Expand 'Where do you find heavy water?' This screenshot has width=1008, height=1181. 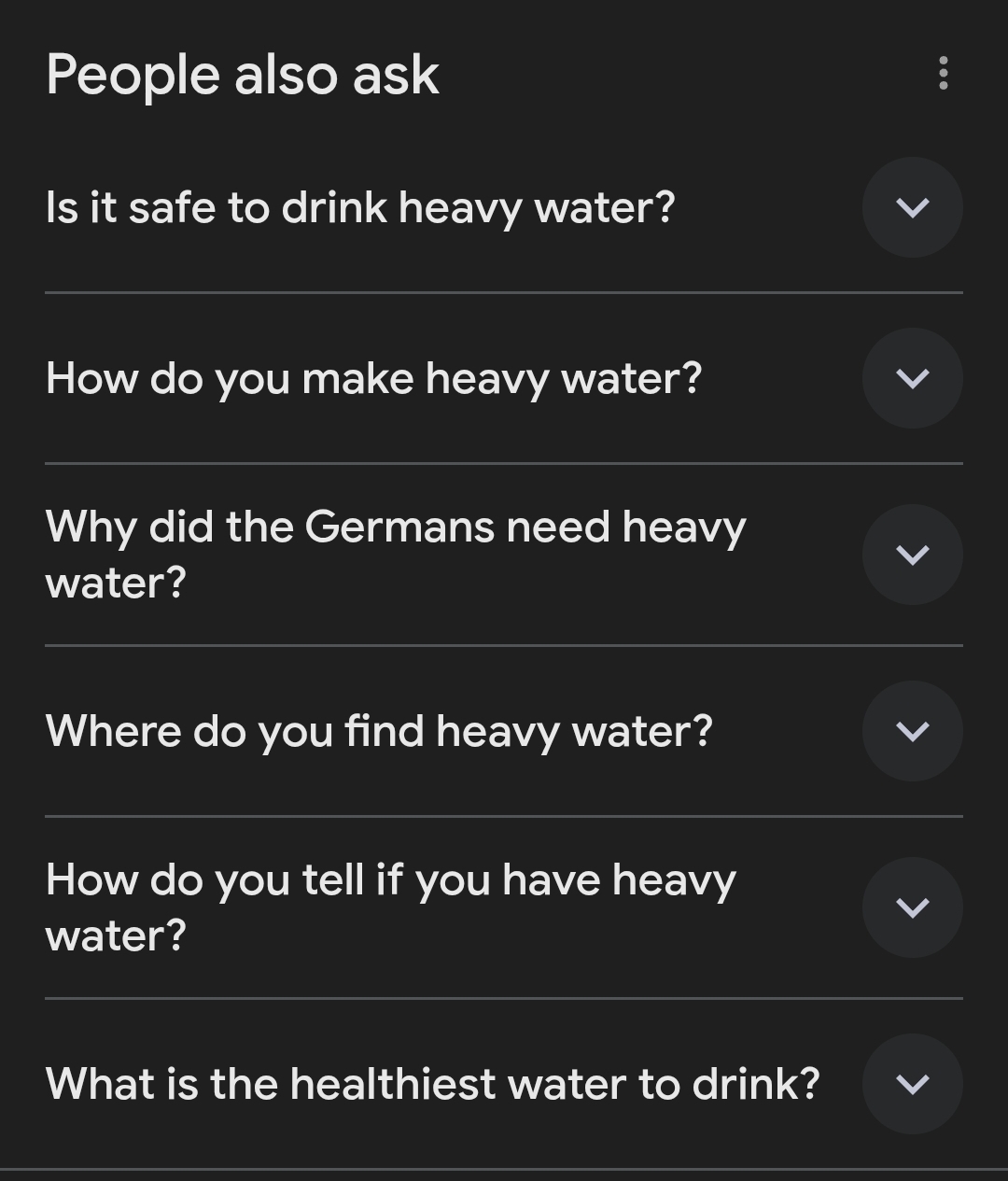tap(912, 731)
